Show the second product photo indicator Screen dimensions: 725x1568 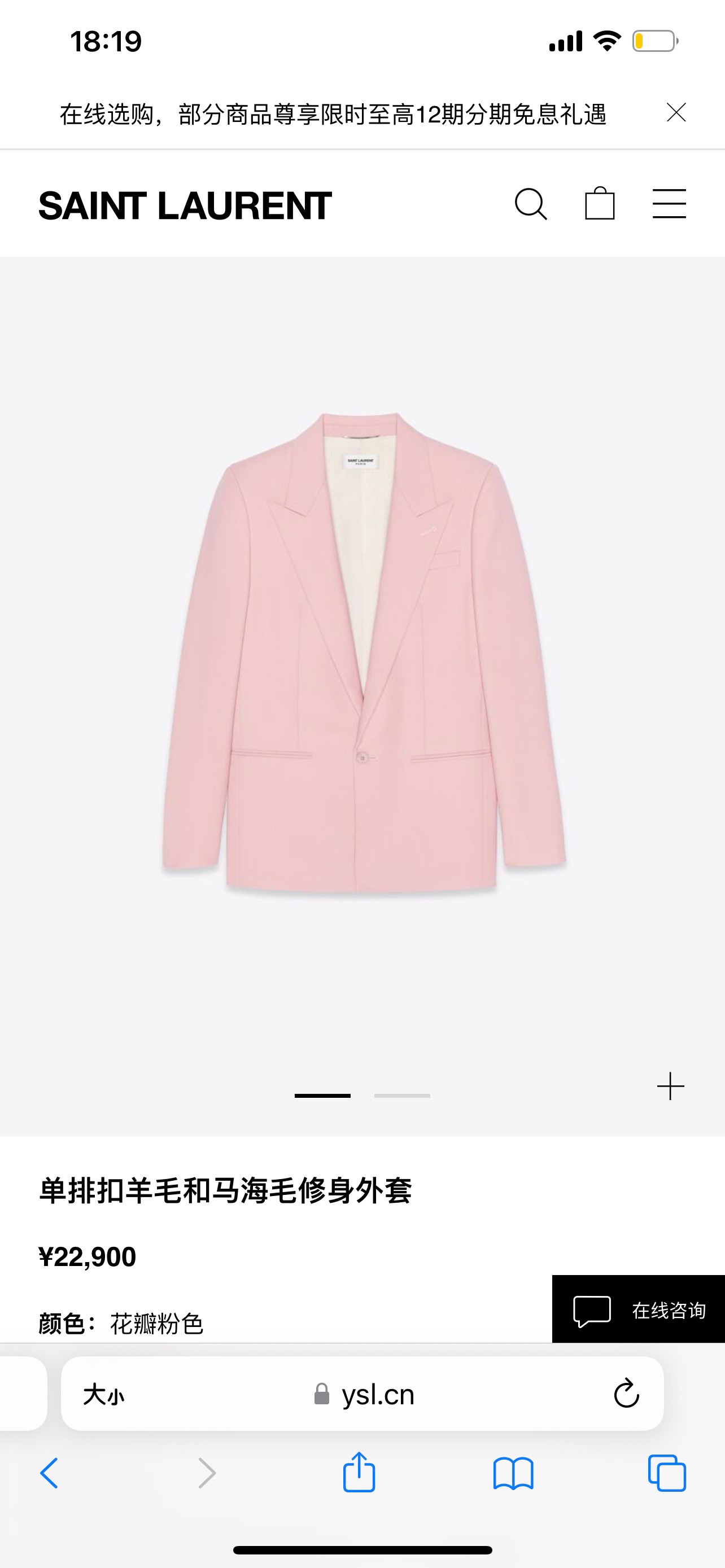coord(402,1096)
